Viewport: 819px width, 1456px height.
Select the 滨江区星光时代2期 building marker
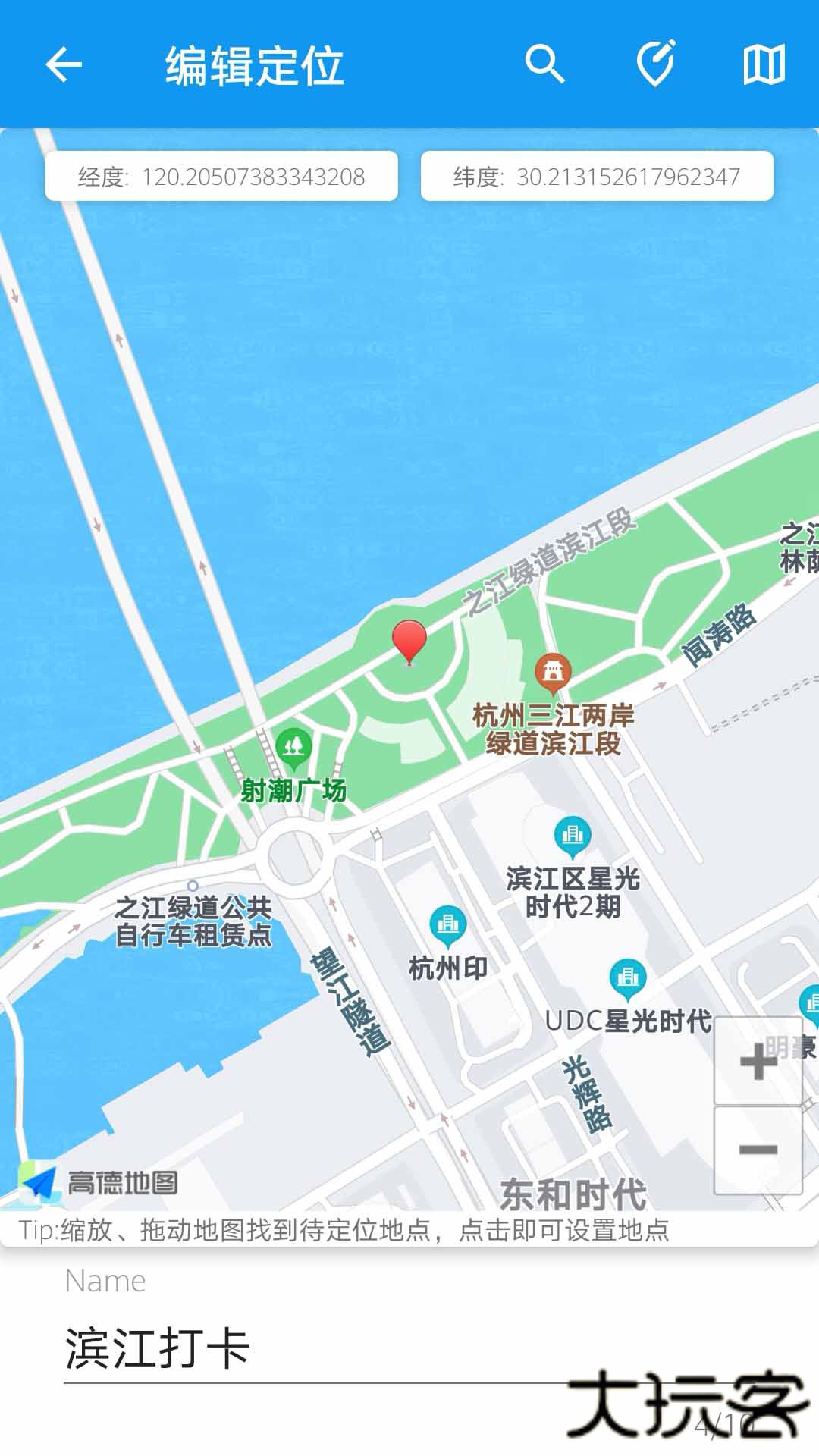[573, 834]
